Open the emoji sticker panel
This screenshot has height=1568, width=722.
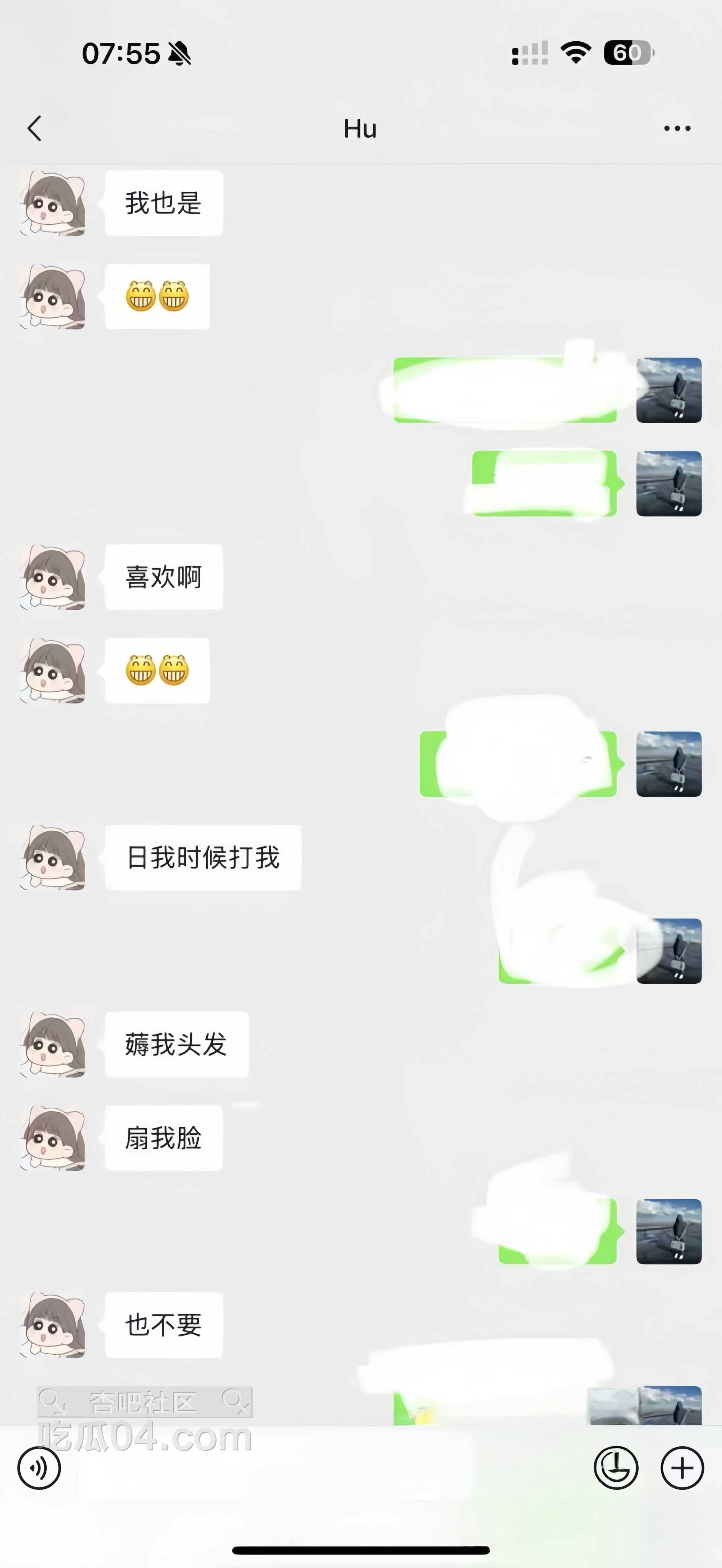(x=615, y=1468)
